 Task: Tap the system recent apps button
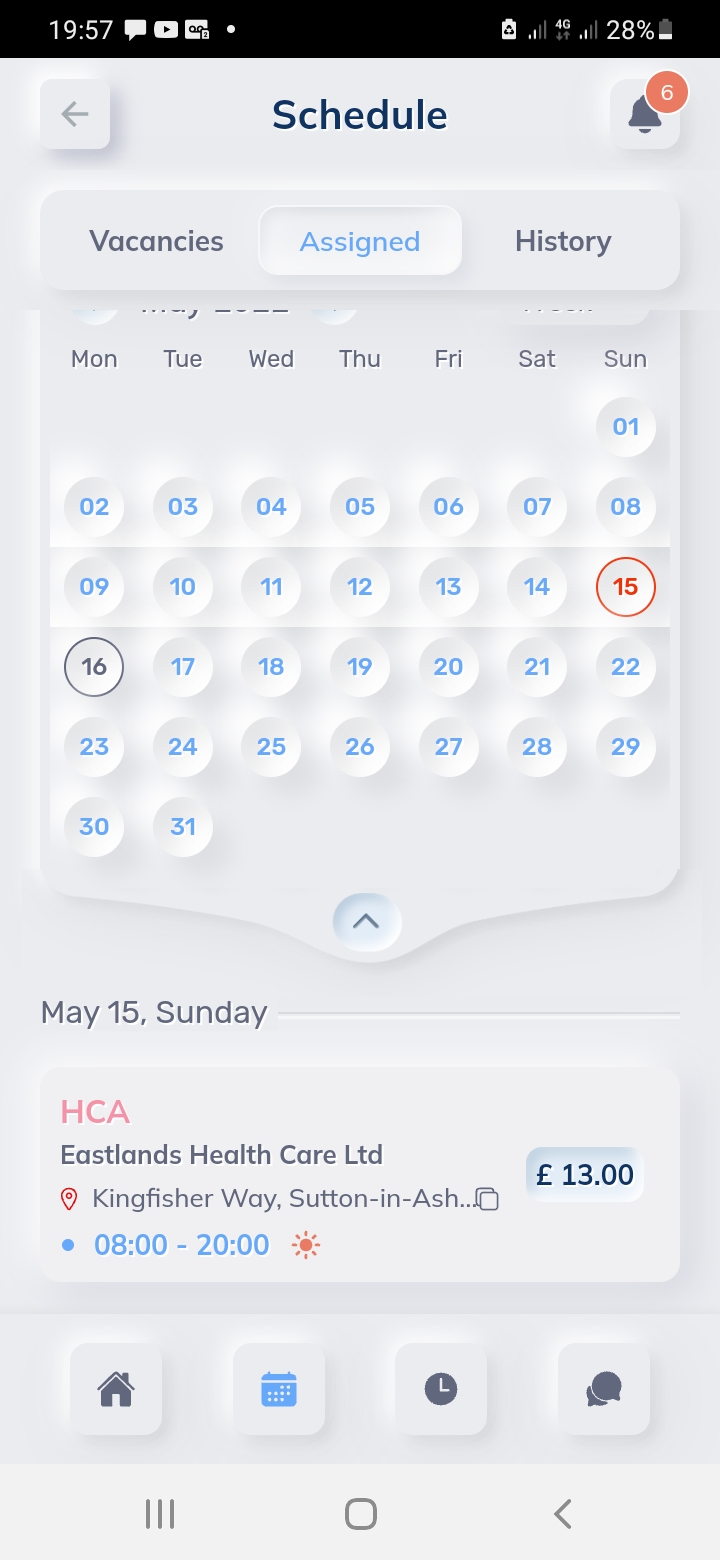coord(160,1514)
